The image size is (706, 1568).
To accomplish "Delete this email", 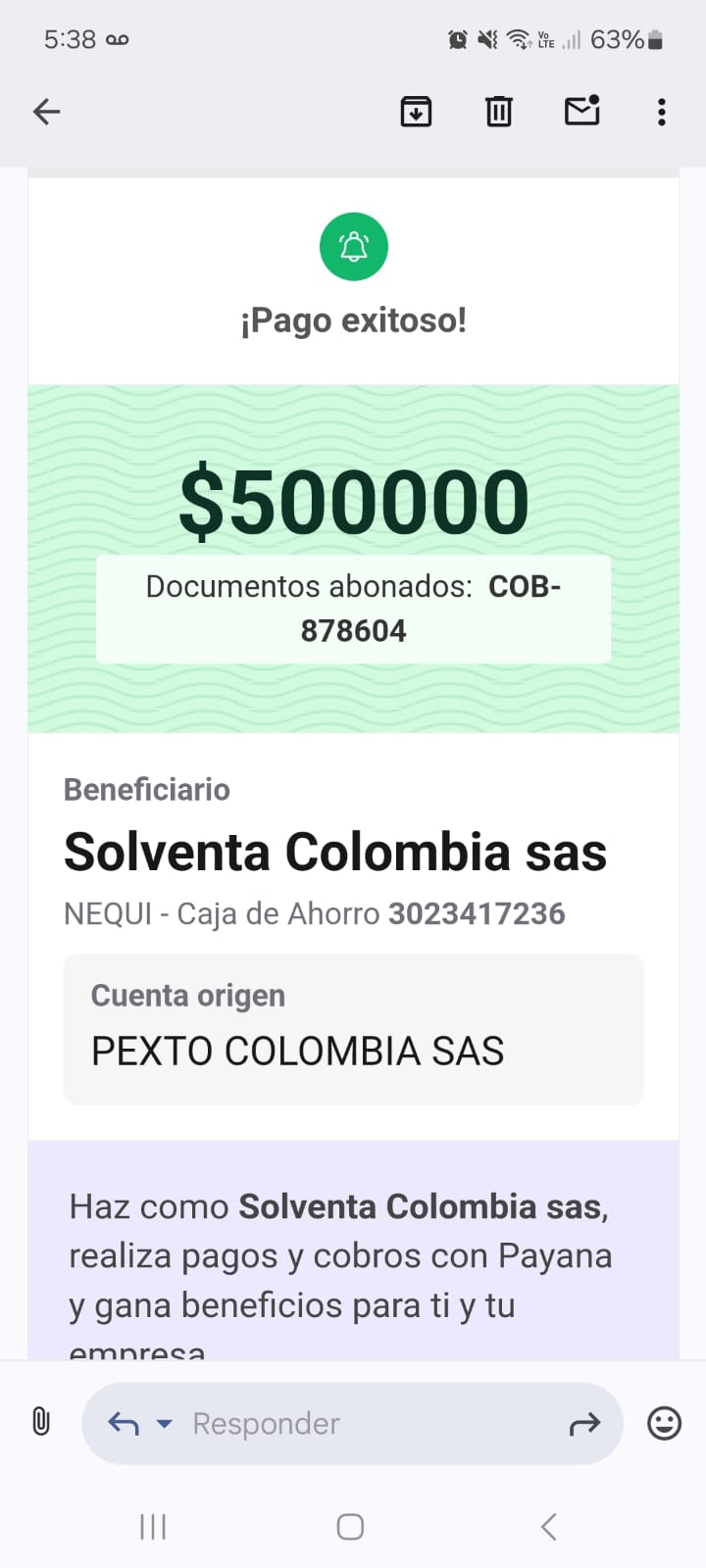I will pyautogui.click(x=499, y=112).
